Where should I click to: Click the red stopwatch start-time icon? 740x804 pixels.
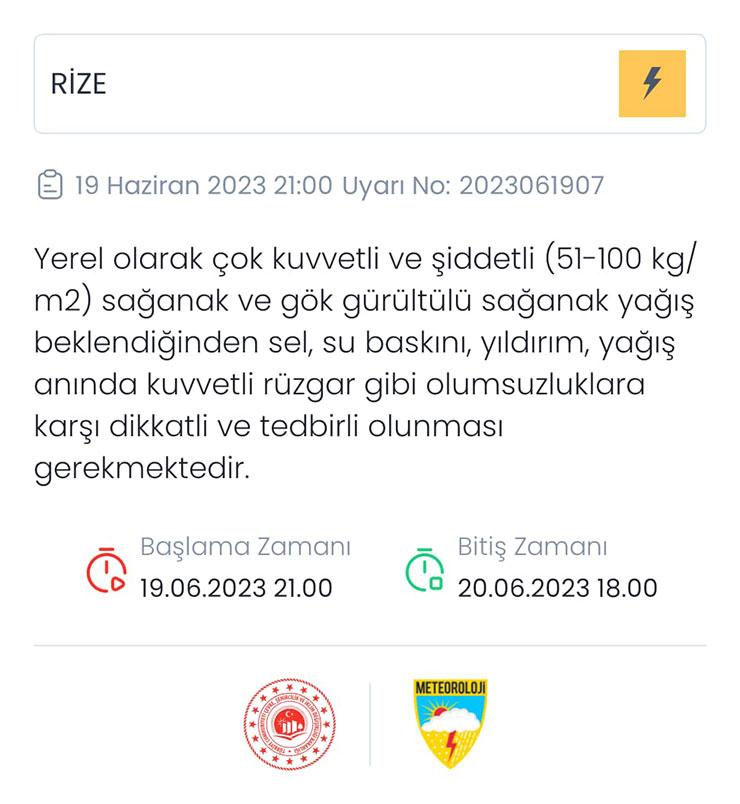(x=109, y=570)
